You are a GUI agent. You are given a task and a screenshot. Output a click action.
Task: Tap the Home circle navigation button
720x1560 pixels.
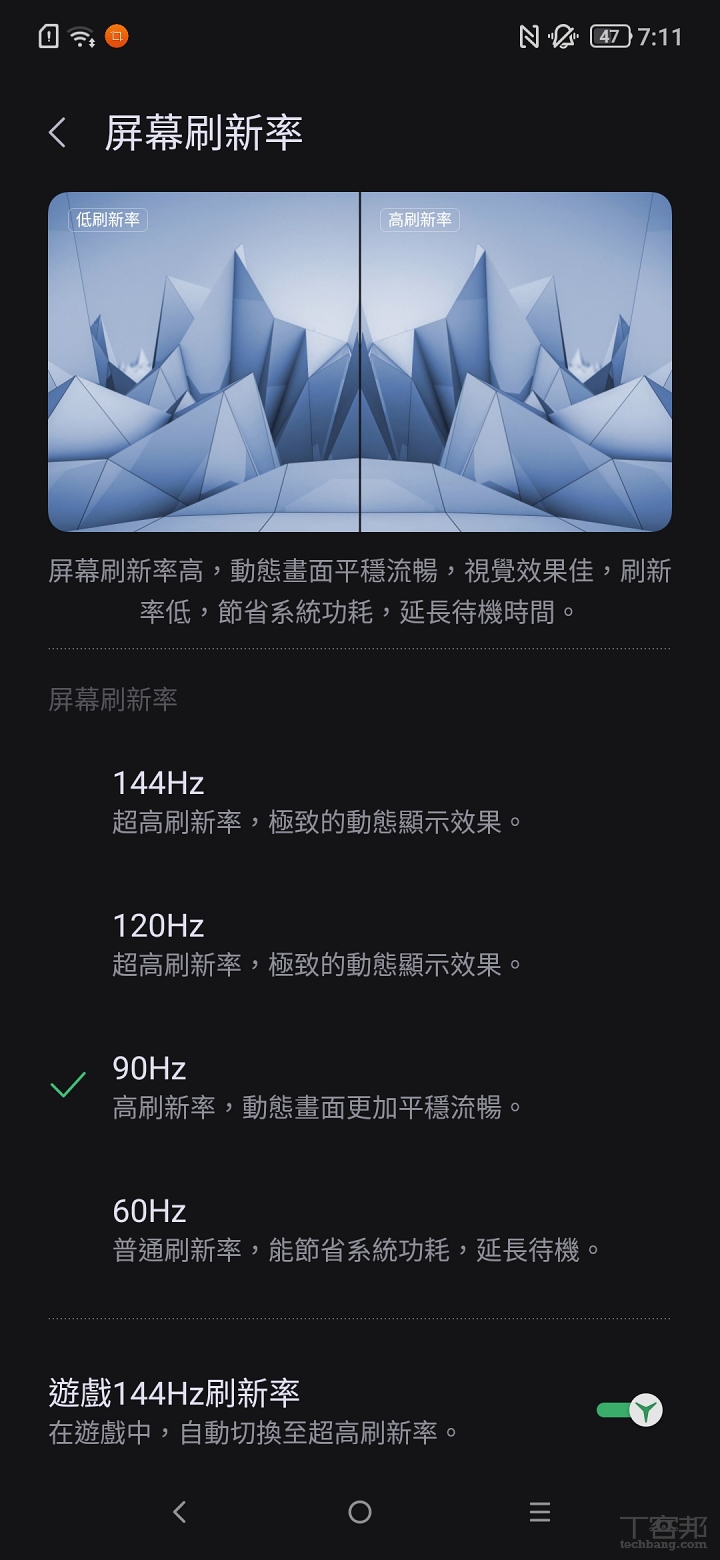click(360, 1512)
